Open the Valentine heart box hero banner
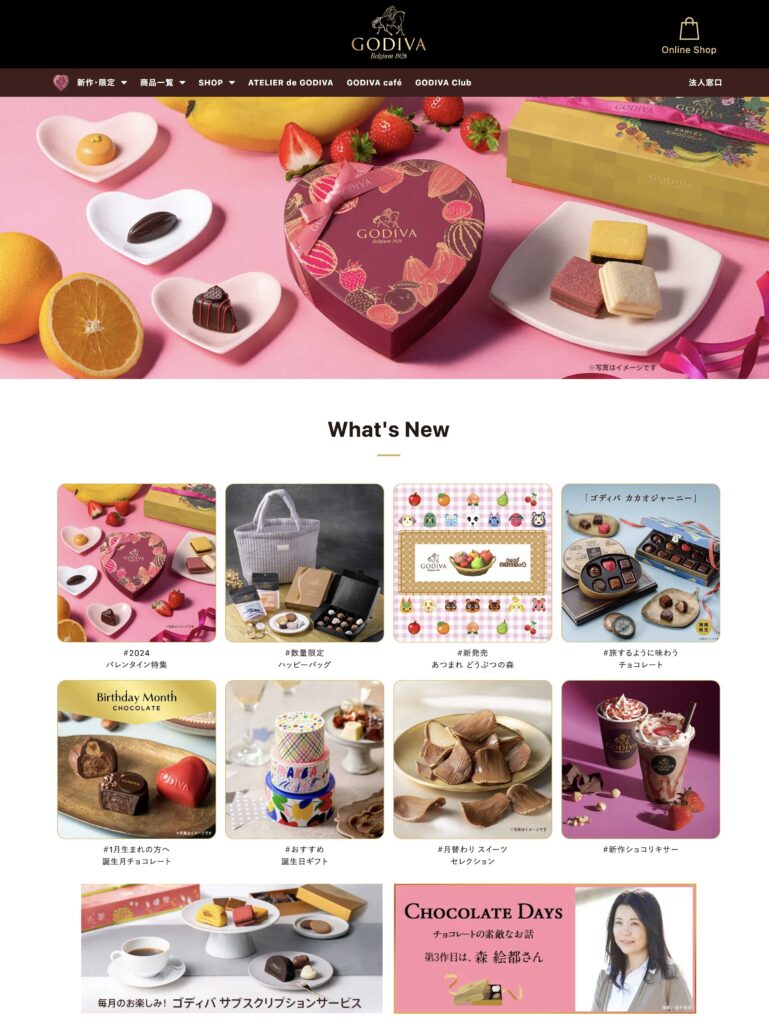 (x=384, y=238)
